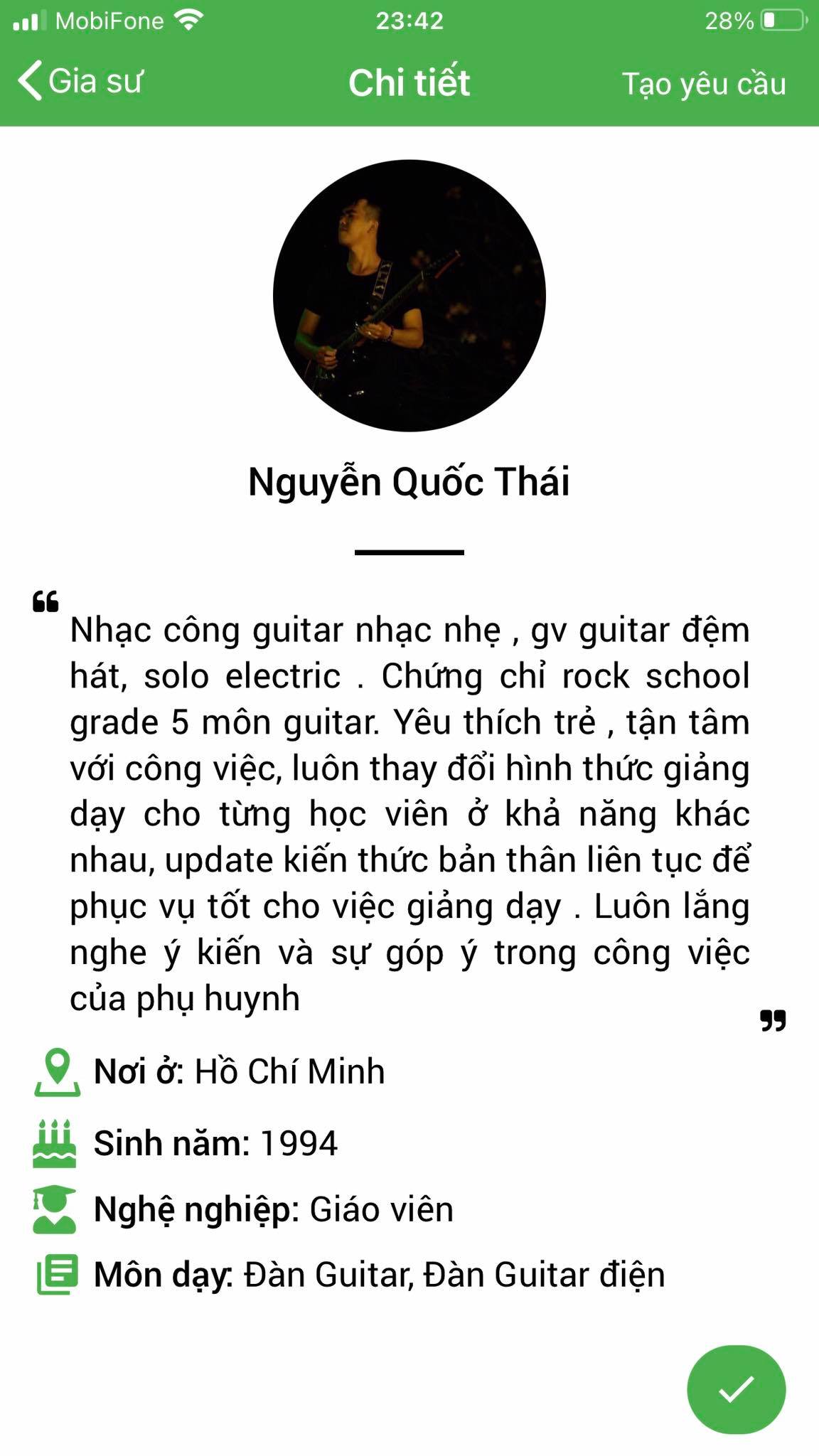Open Nguyễn Quốc Thái's profile photo

click(x=409, y=296)
